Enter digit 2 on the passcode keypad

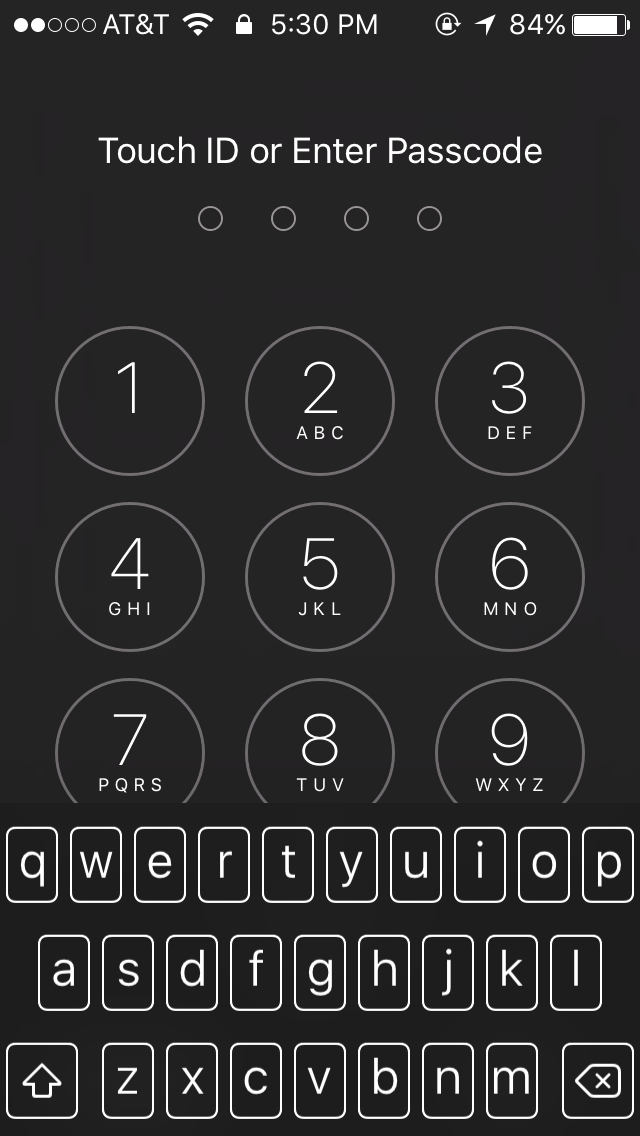click(x=320, y=401)
